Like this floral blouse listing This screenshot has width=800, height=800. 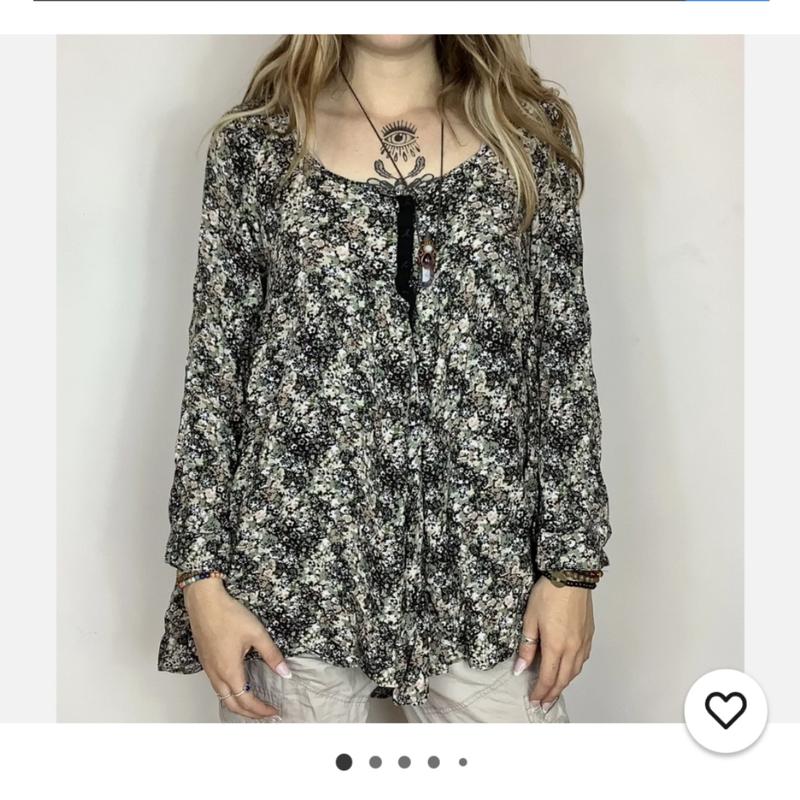point(726,711)
